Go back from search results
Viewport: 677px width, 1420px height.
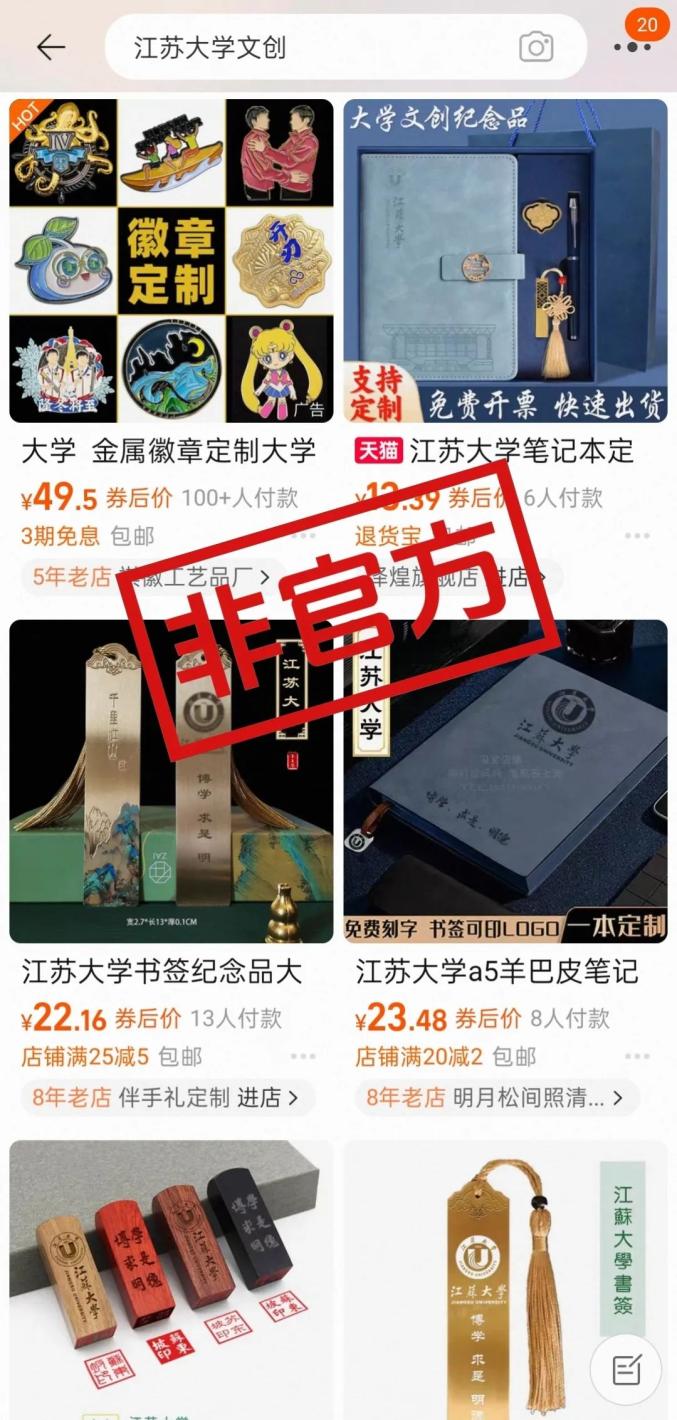tap(50, 47)
